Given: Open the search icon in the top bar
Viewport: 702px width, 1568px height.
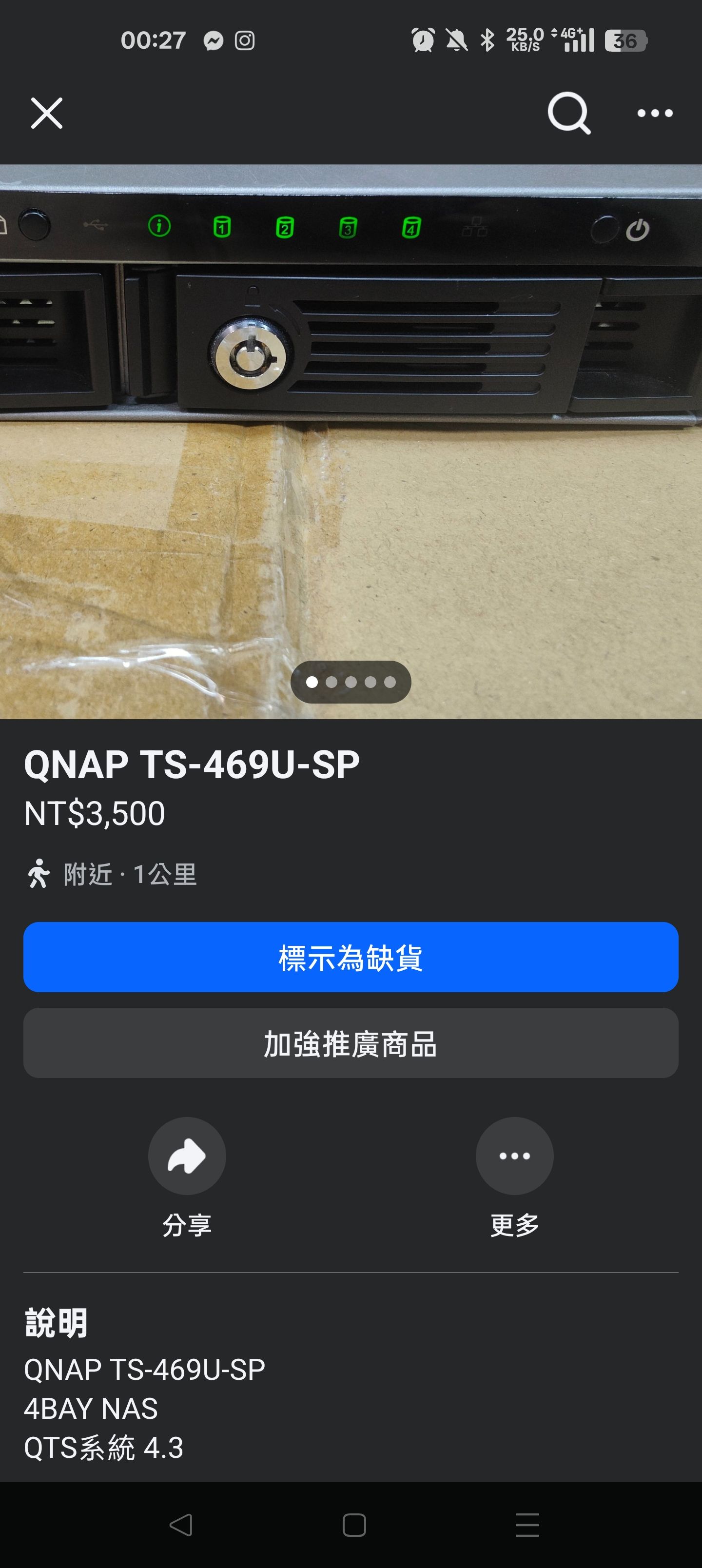Looking at the screenshot, I should 568,113.
